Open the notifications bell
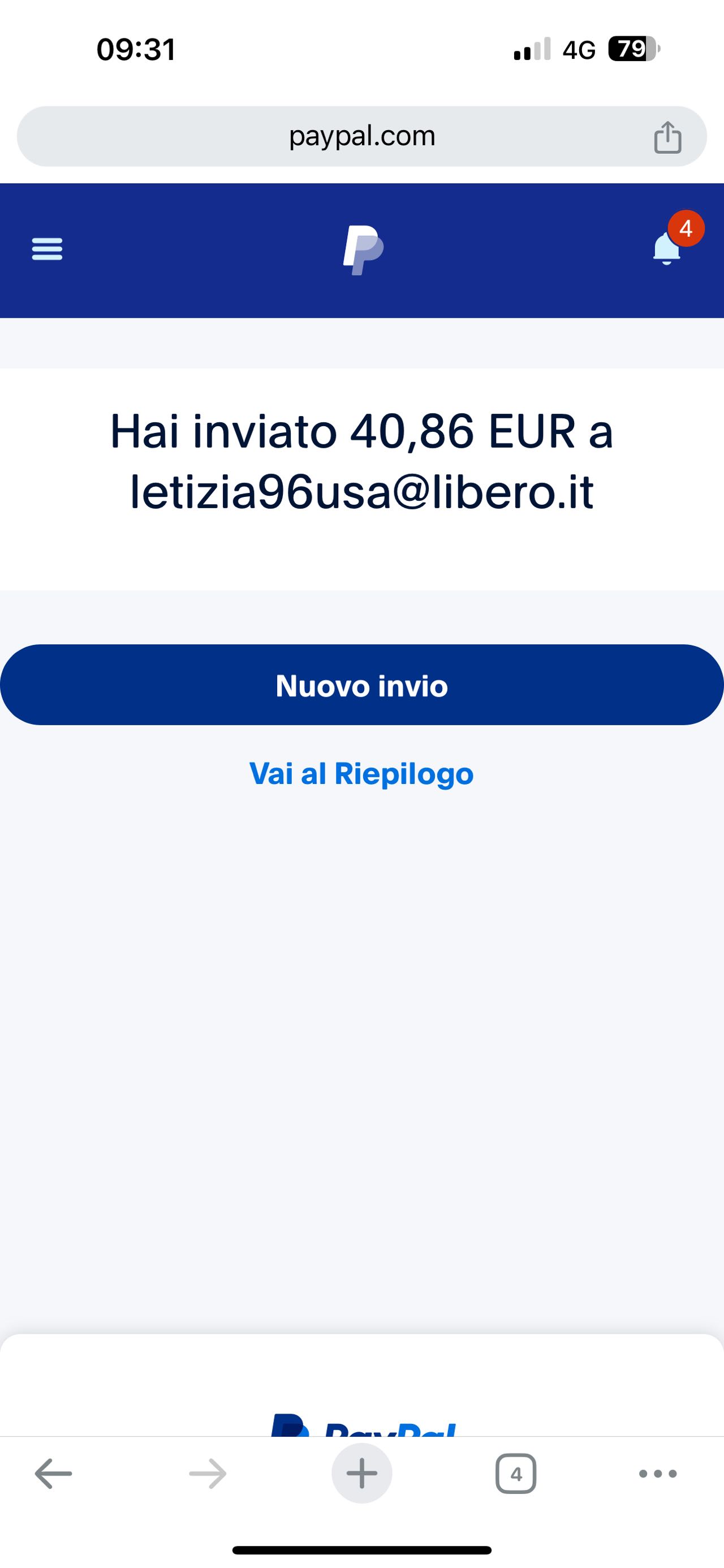This screenshot has width=724, height=1568. tap(667, 248)
